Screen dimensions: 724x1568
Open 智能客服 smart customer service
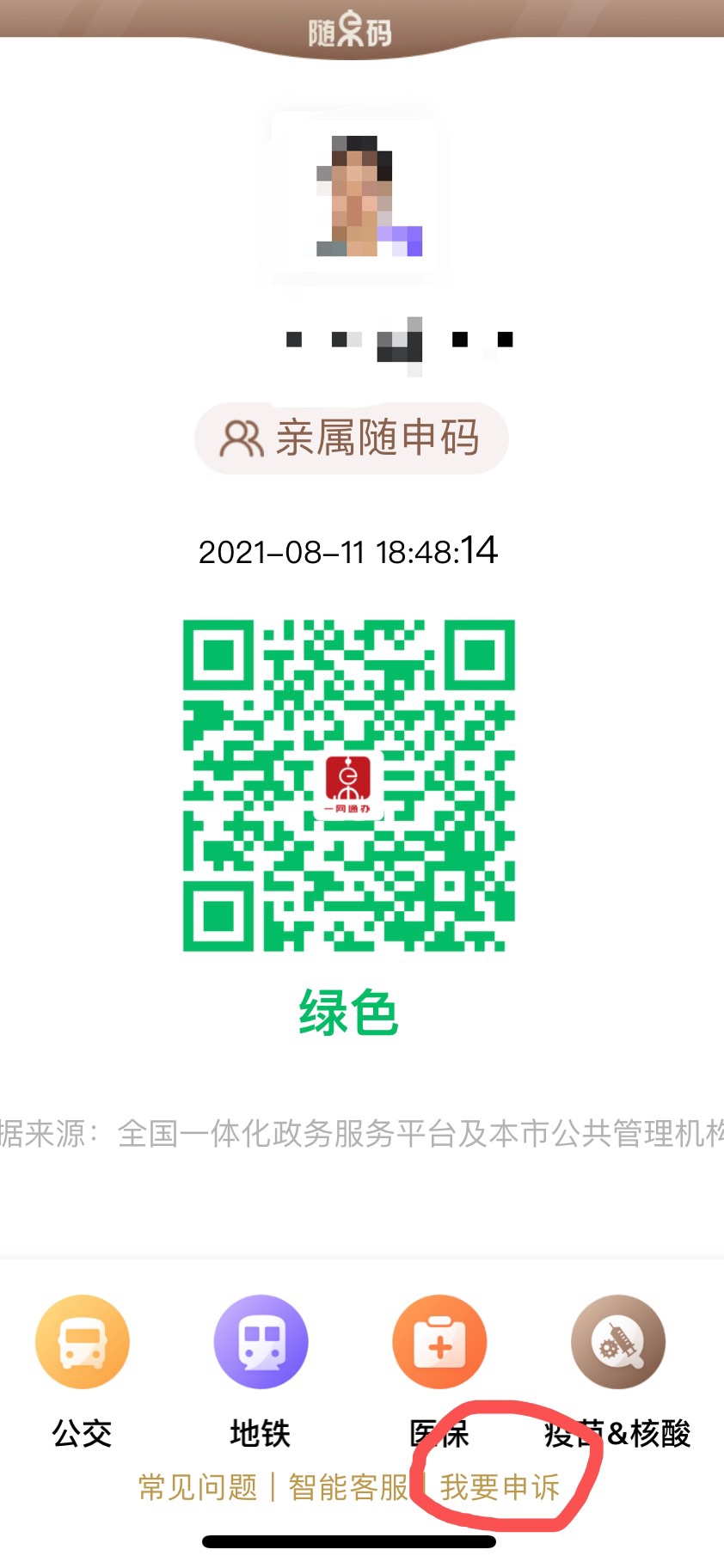click(x=348, y=1486)
